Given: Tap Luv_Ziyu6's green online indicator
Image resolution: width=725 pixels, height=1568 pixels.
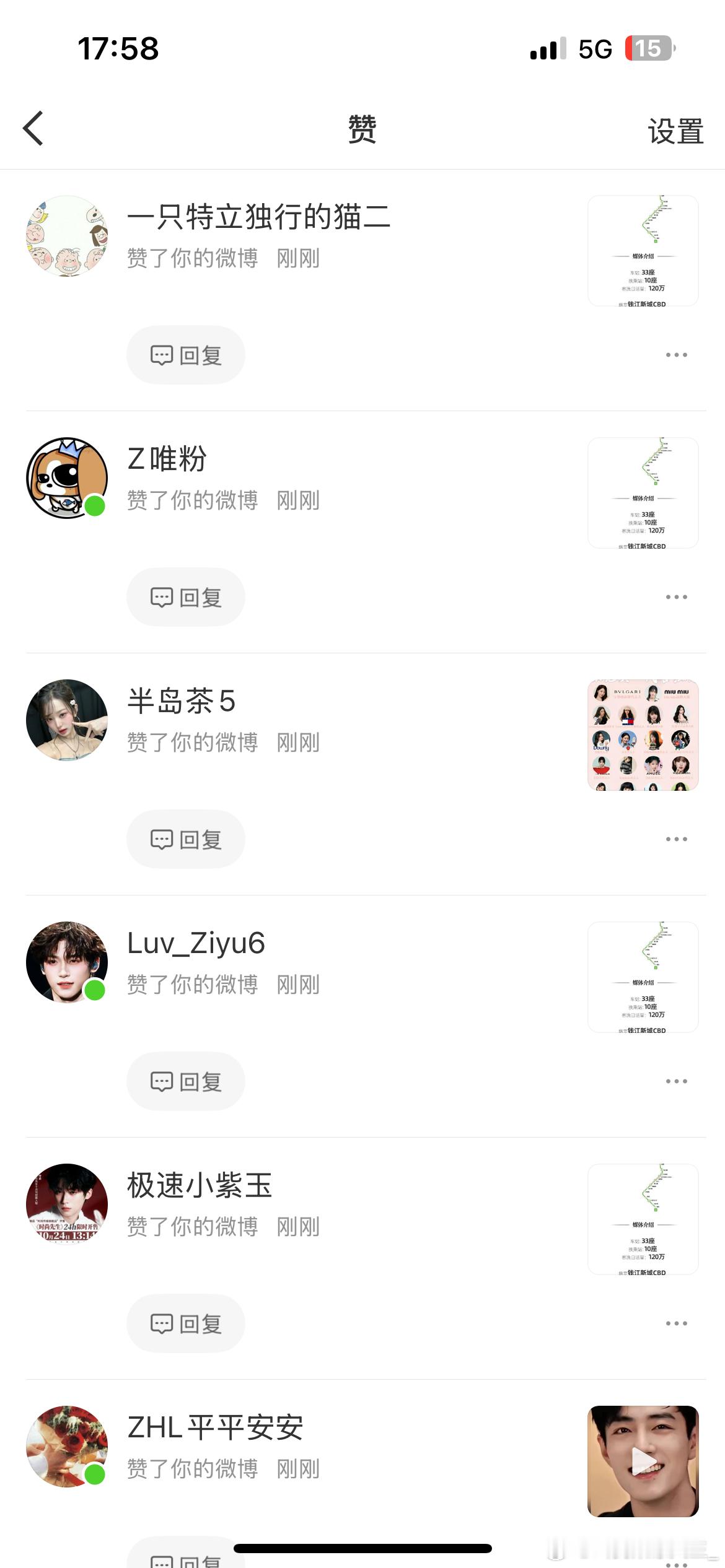Looking at the screenshot, I should (x=93, y=990).
